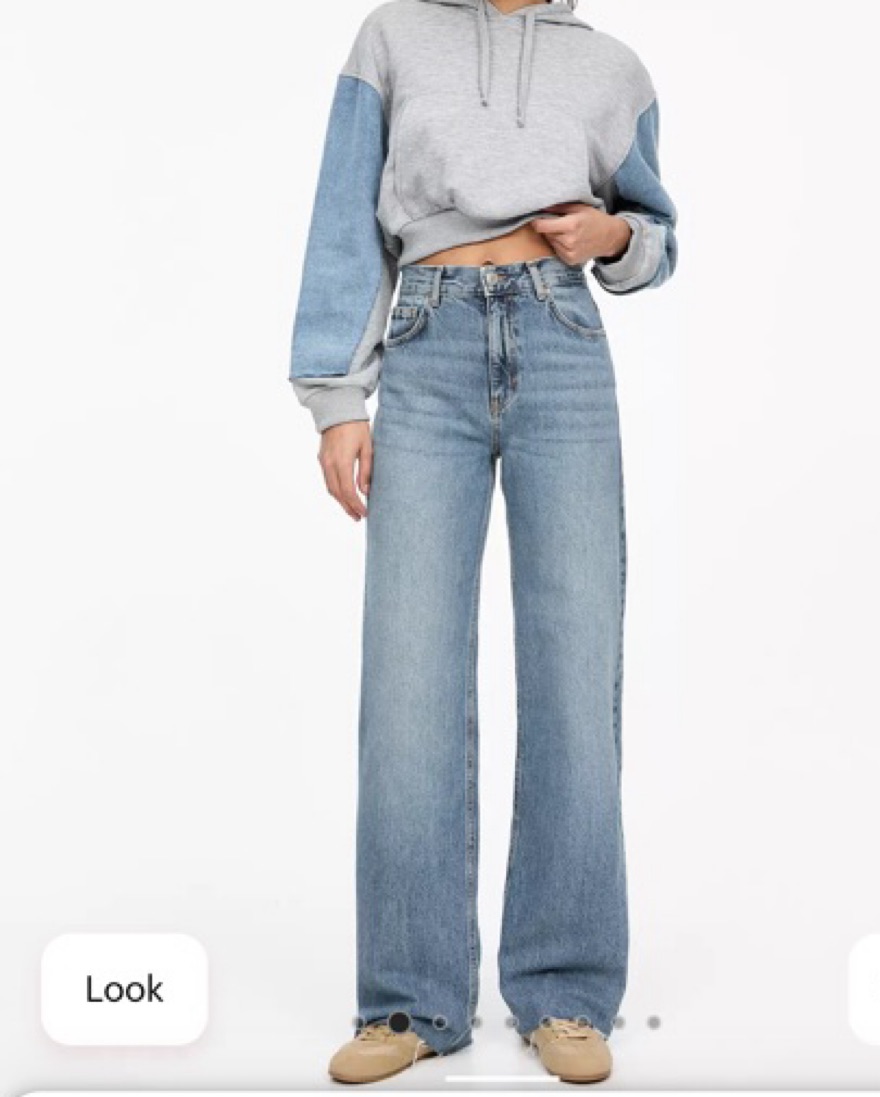Tap the Look button

(x=124, y=989)
